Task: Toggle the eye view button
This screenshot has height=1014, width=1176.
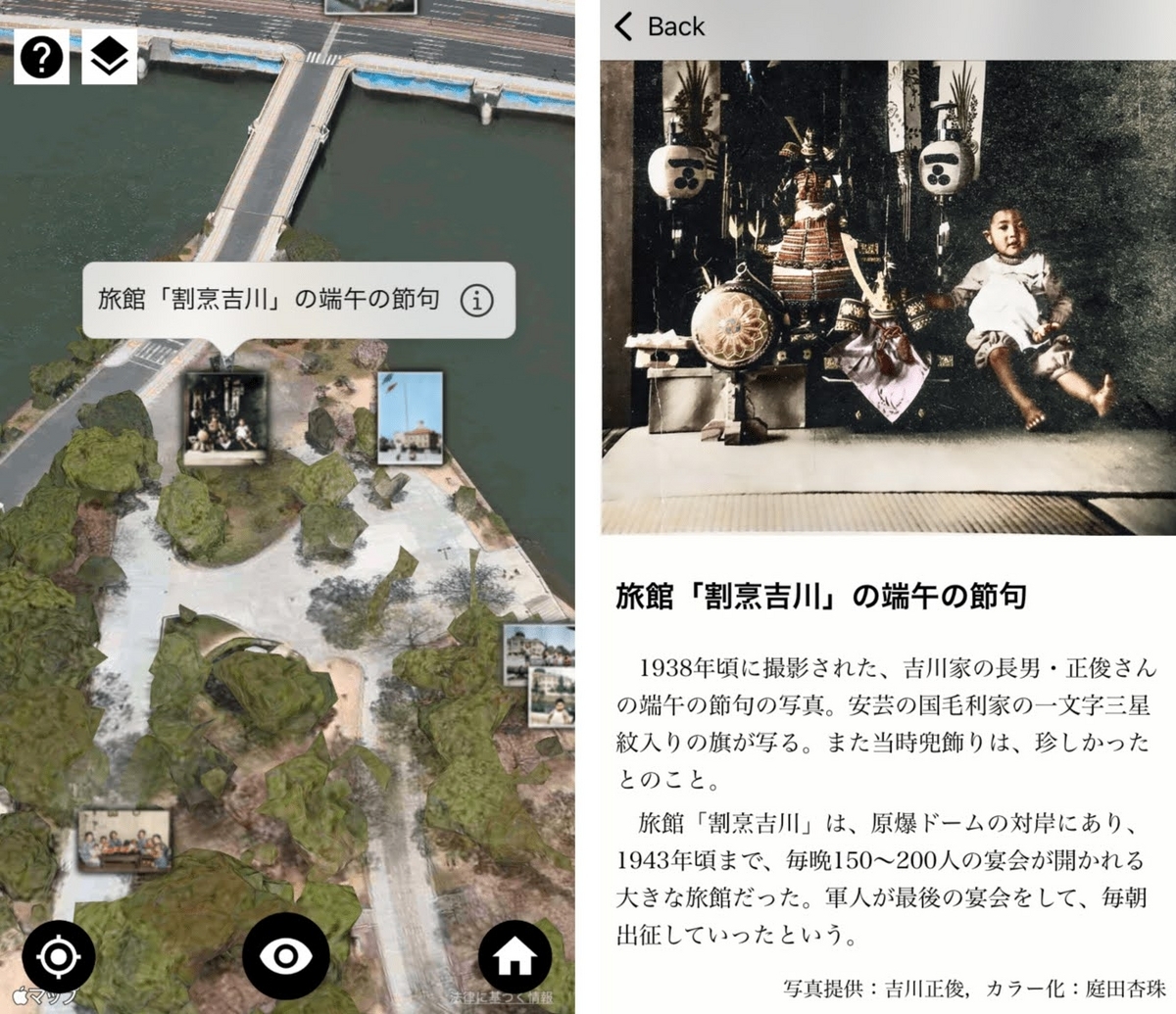Action: click(285, 956)
